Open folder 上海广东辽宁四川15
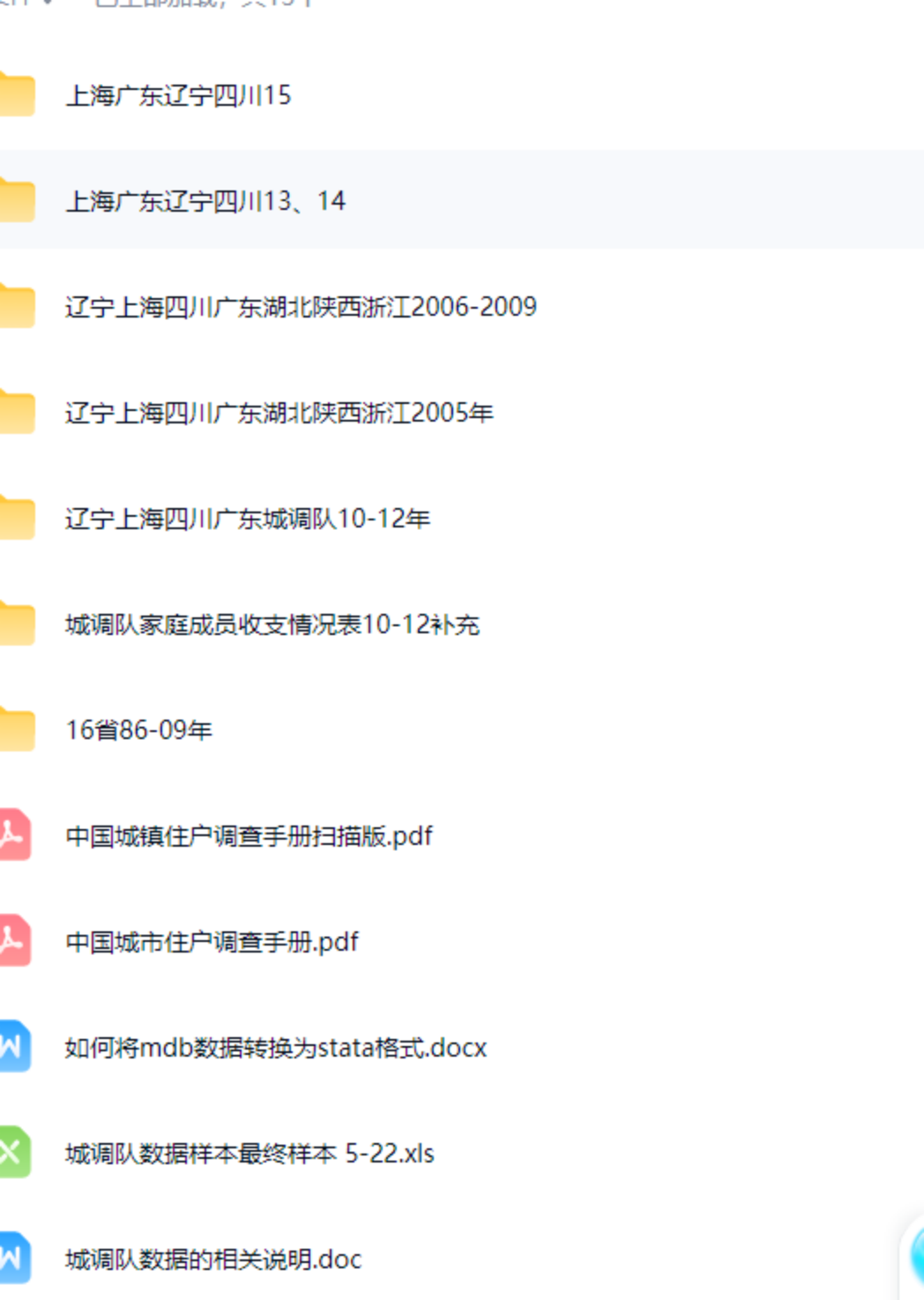 pyautogui.click(x=178, y=95)
